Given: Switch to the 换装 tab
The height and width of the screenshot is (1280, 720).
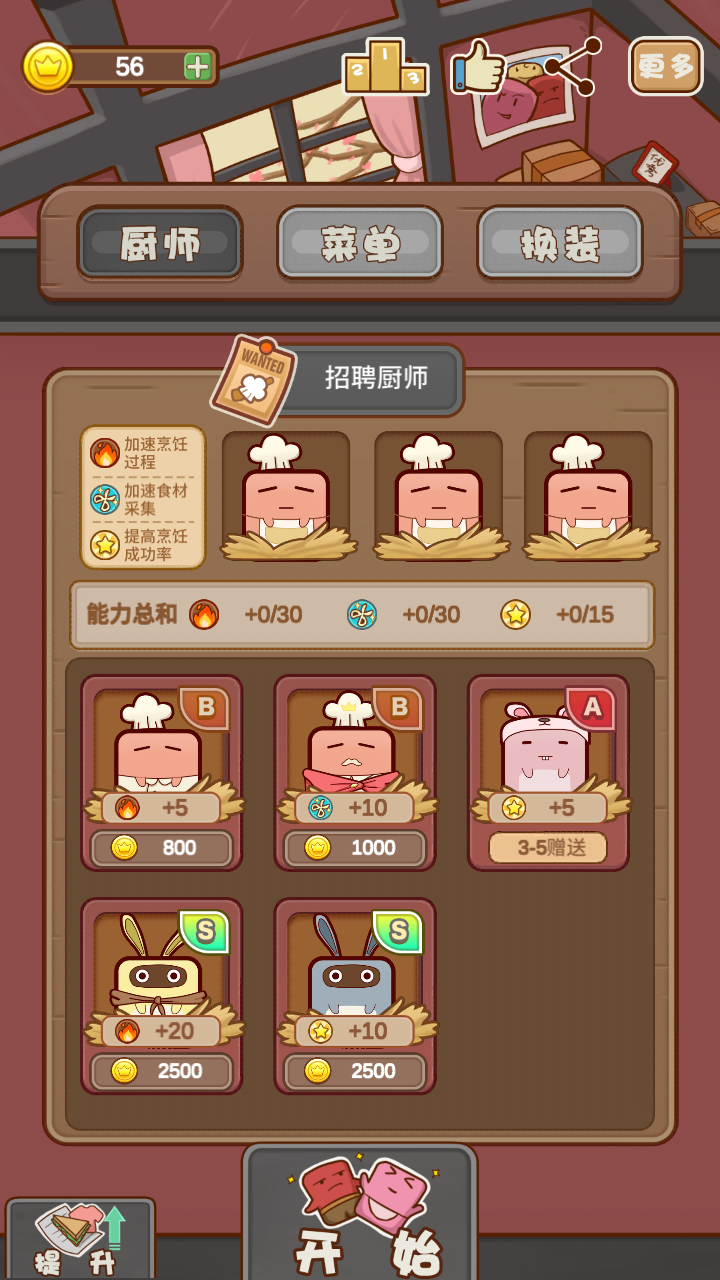Looking at the screenshot, I should tap(560, 243).
